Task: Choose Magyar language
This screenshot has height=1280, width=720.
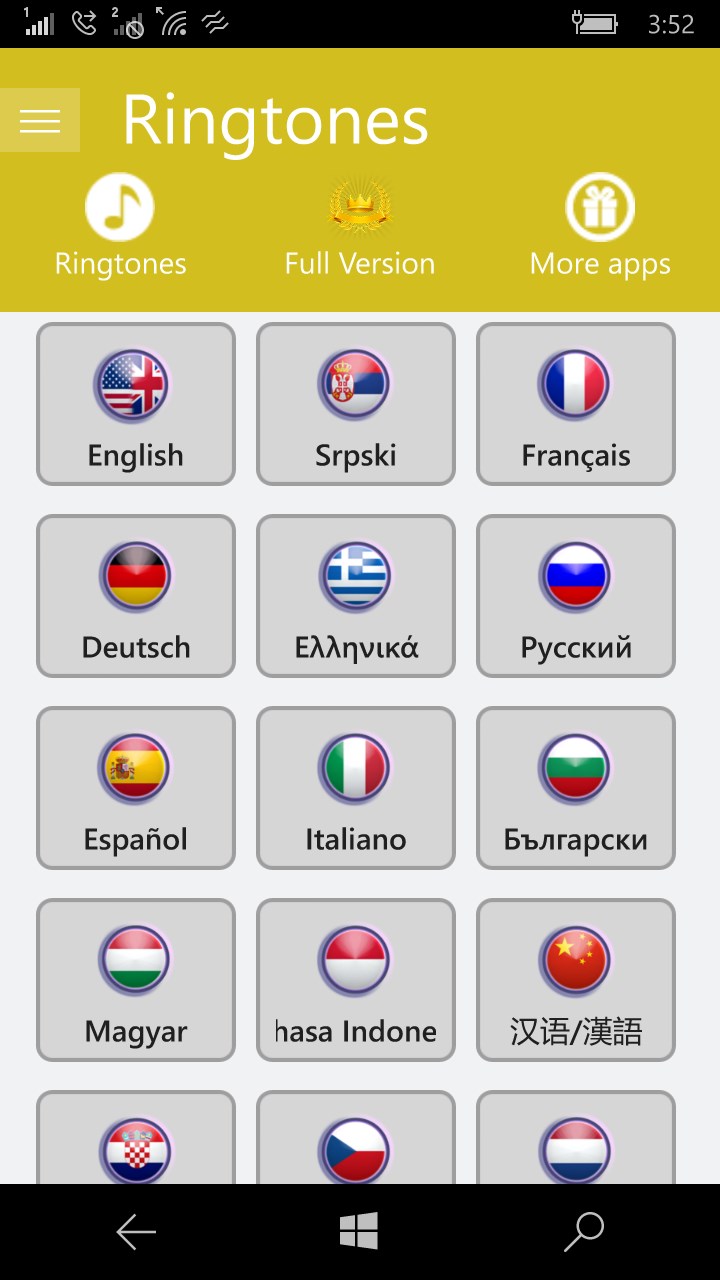Action: pos(136,980)
